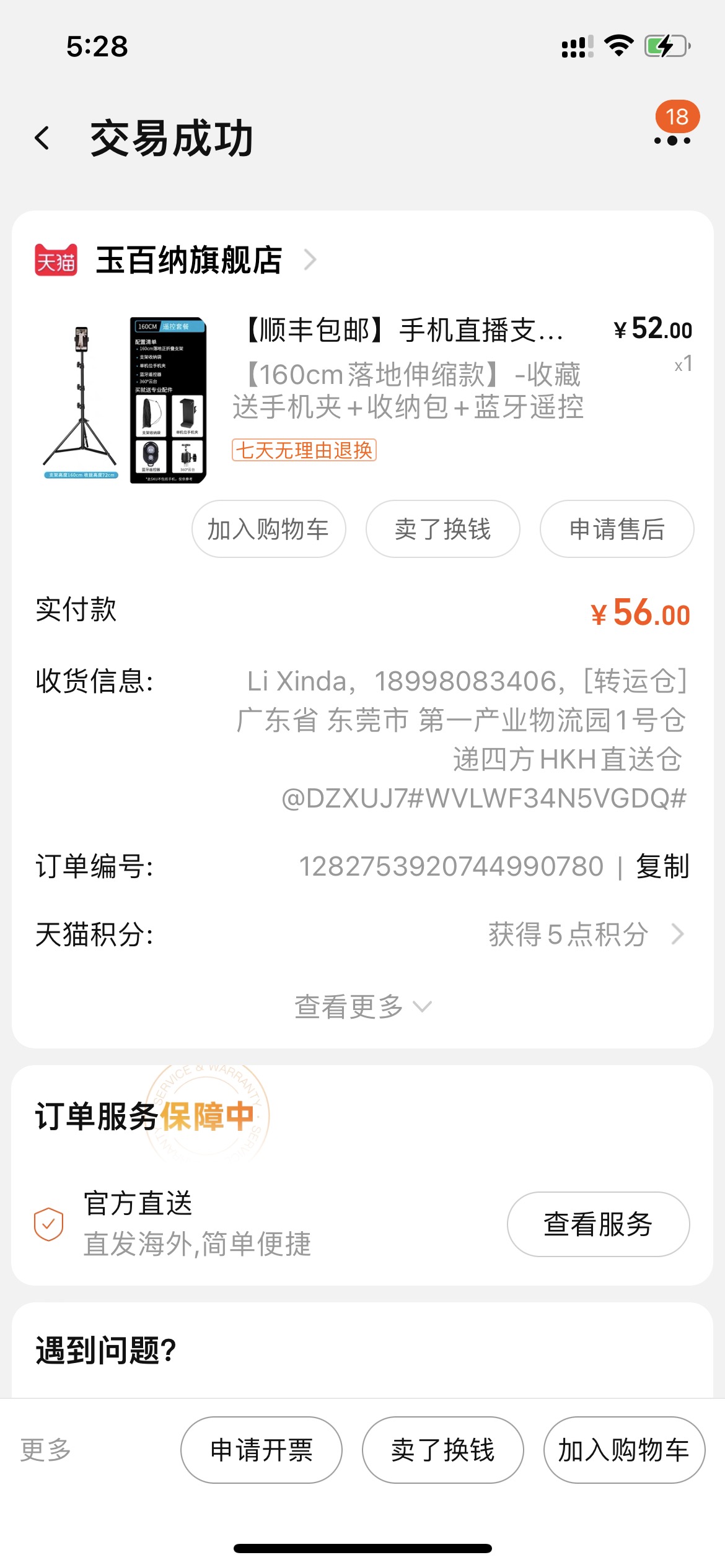The width and height of the screenshot is (725, 1568).
Task: Tap the Wi-Fi status icon
Action: tap(618, 45)
